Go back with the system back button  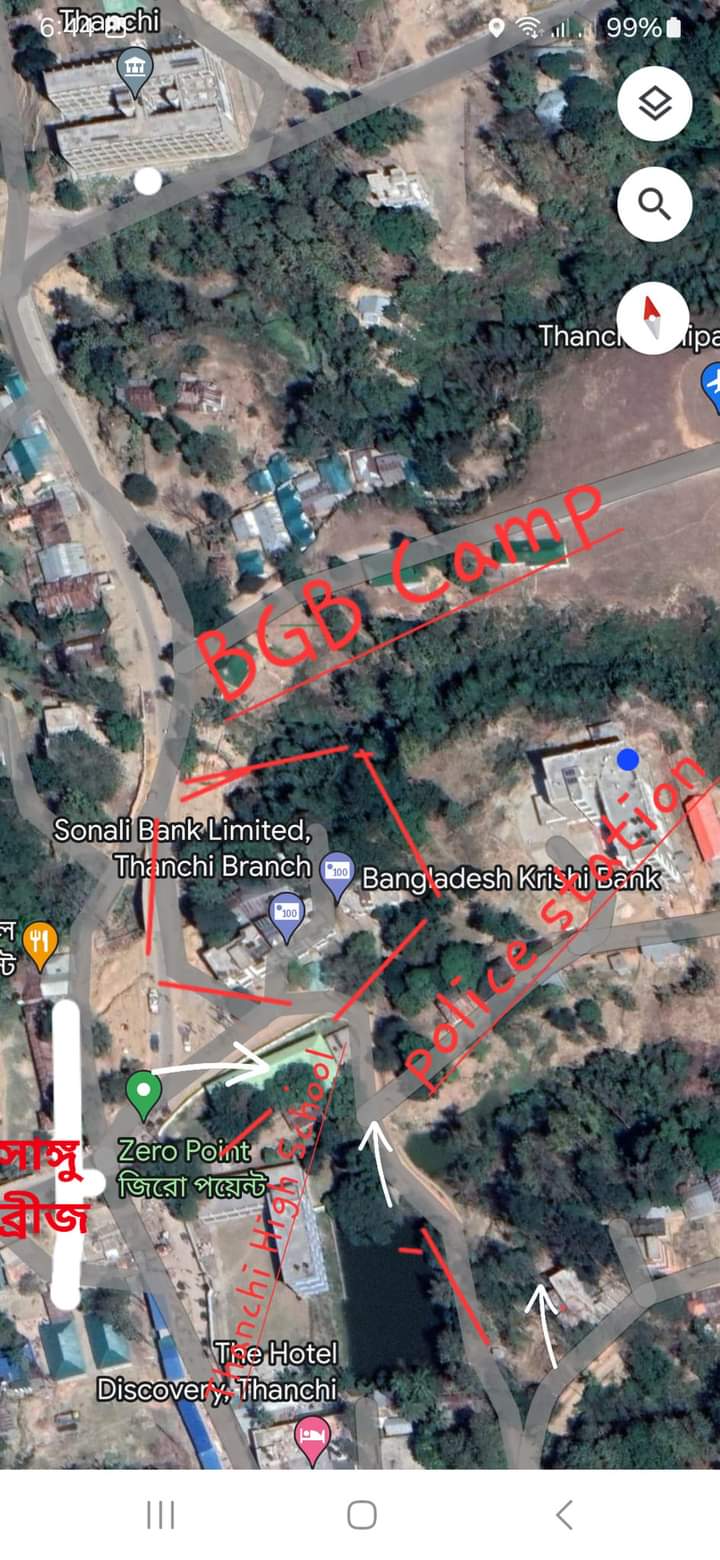pos(564,1515)
